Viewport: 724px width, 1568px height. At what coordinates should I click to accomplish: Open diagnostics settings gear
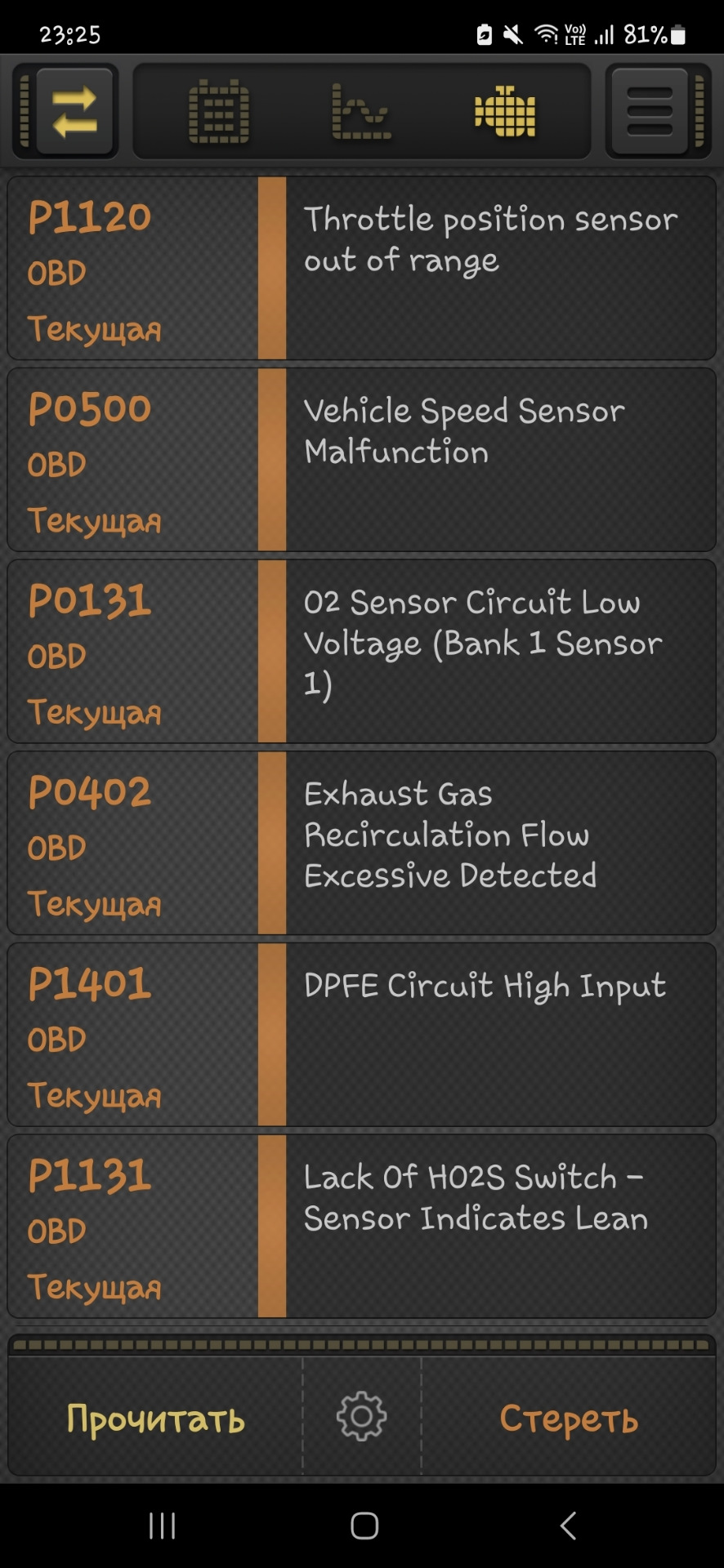pyautogui.click(x=361, y=1417)
